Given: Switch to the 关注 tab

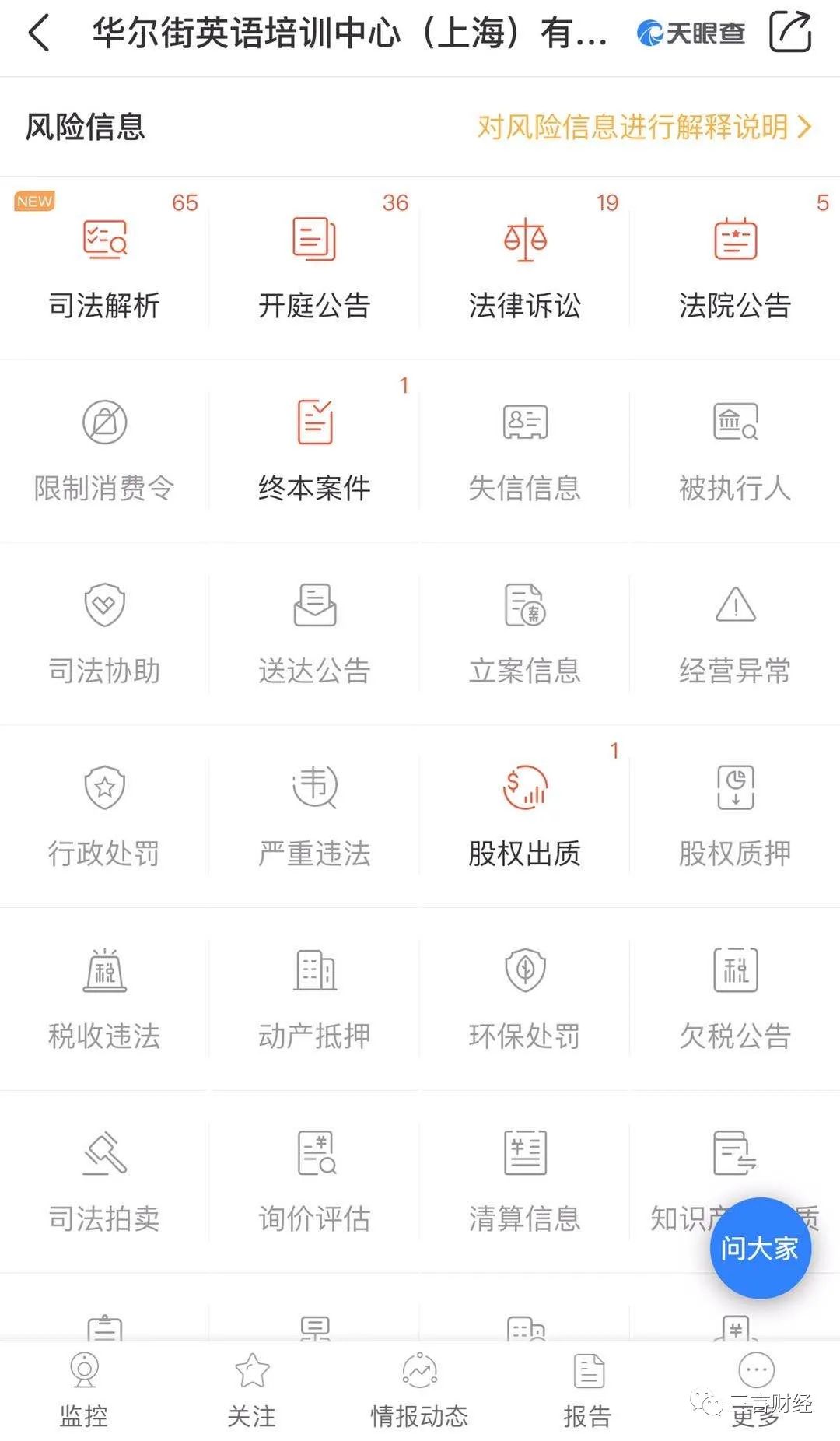Looking at the screenshot, I should click(251, 1390).
